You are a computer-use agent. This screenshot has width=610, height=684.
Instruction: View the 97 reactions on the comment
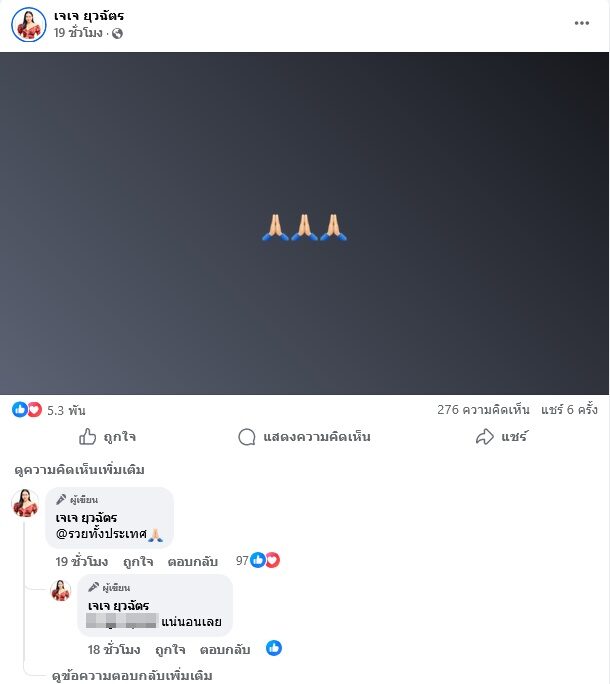click(x=256, y=561)
